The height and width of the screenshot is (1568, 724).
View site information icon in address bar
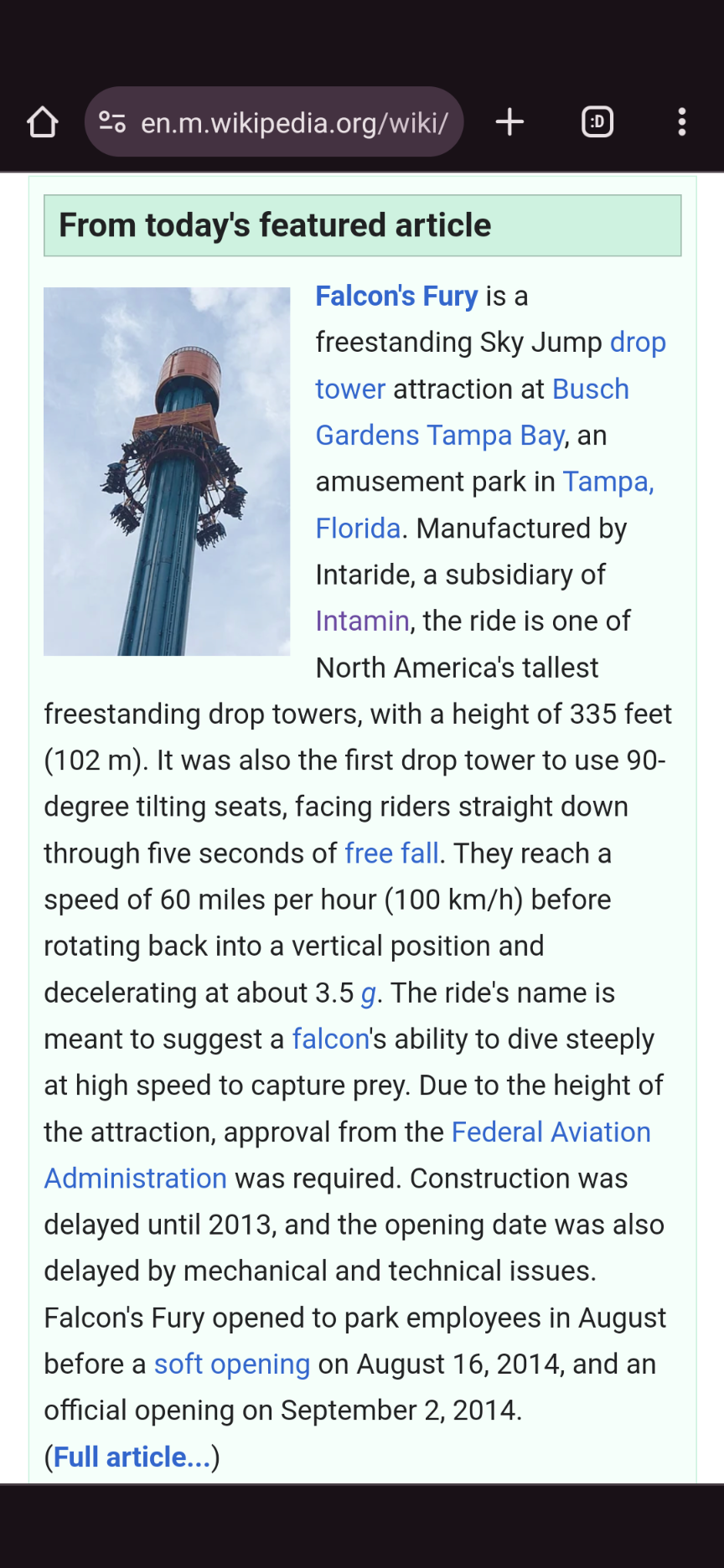pos(112,122)
